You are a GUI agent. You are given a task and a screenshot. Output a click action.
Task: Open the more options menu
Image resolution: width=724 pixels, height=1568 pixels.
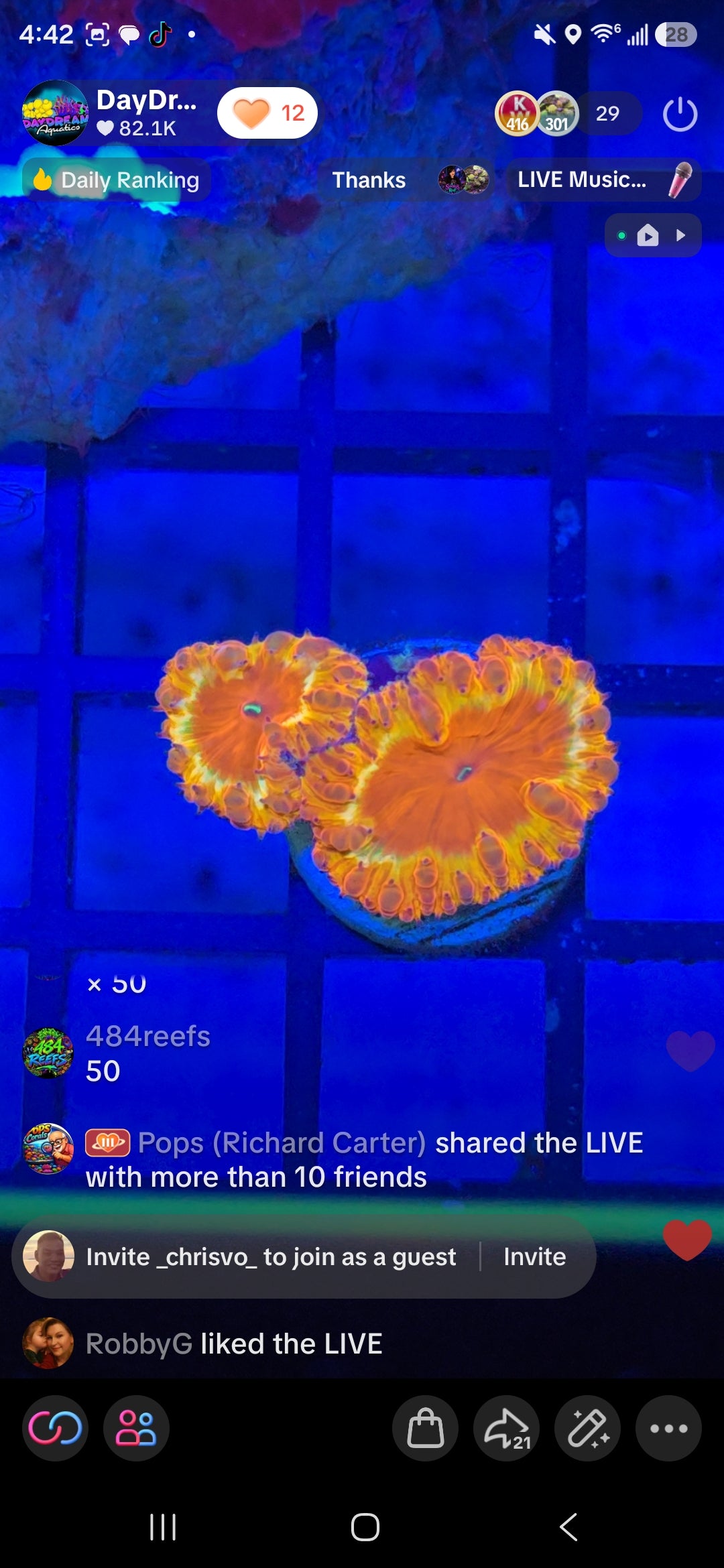coord(669,1428)
